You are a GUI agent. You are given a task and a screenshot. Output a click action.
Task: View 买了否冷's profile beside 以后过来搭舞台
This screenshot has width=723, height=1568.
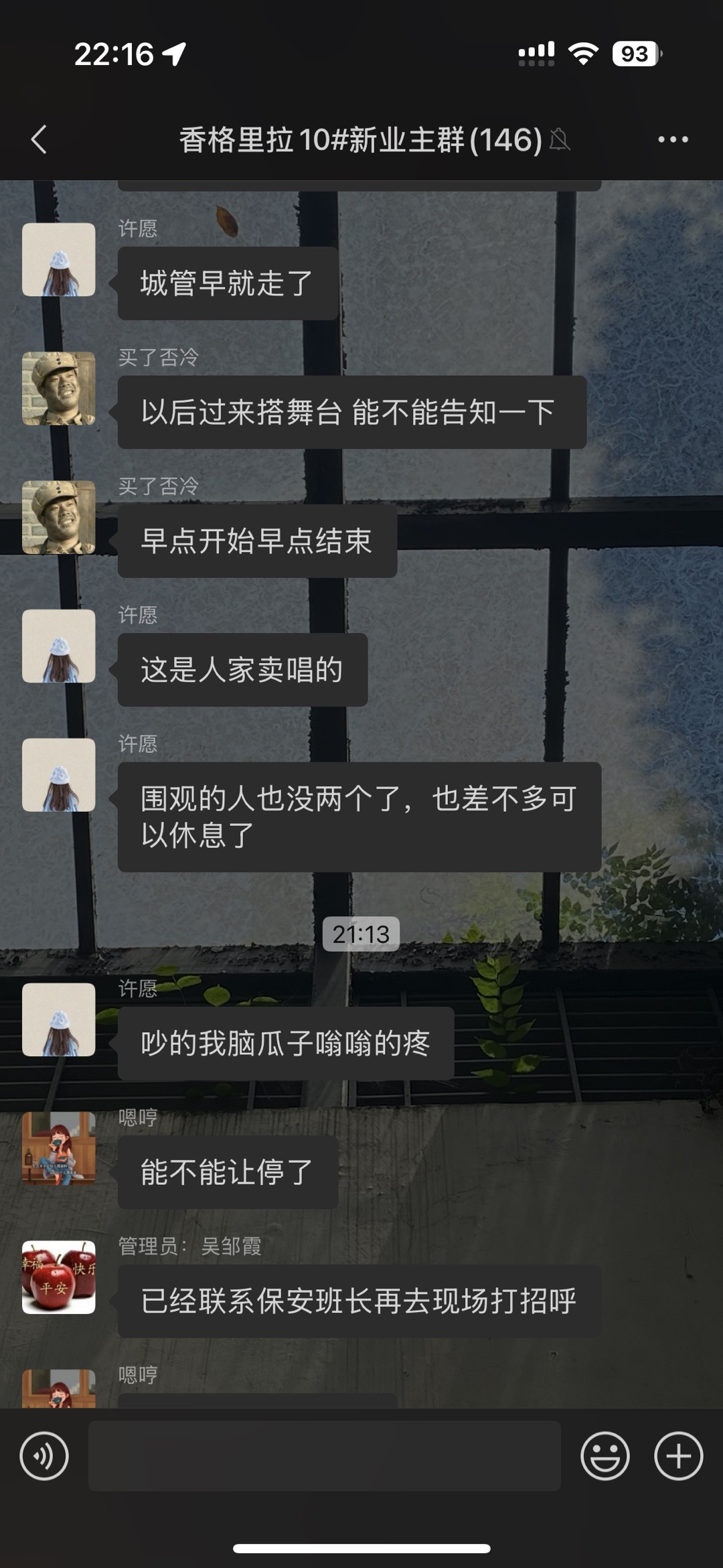coord(59,388)
